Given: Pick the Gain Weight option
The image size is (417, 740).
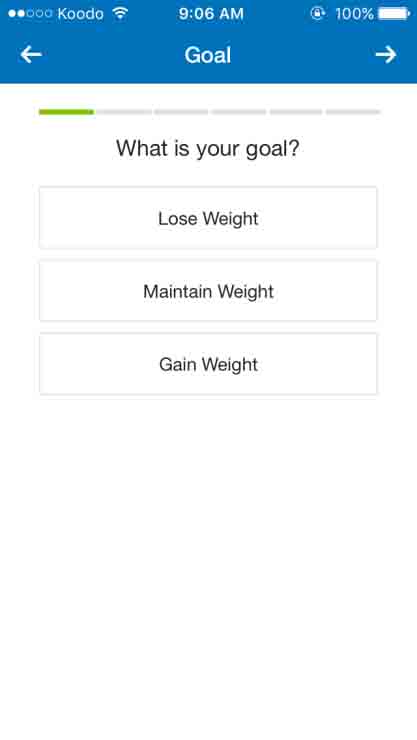Looking at the screenshot, I should tap(208, 364).
